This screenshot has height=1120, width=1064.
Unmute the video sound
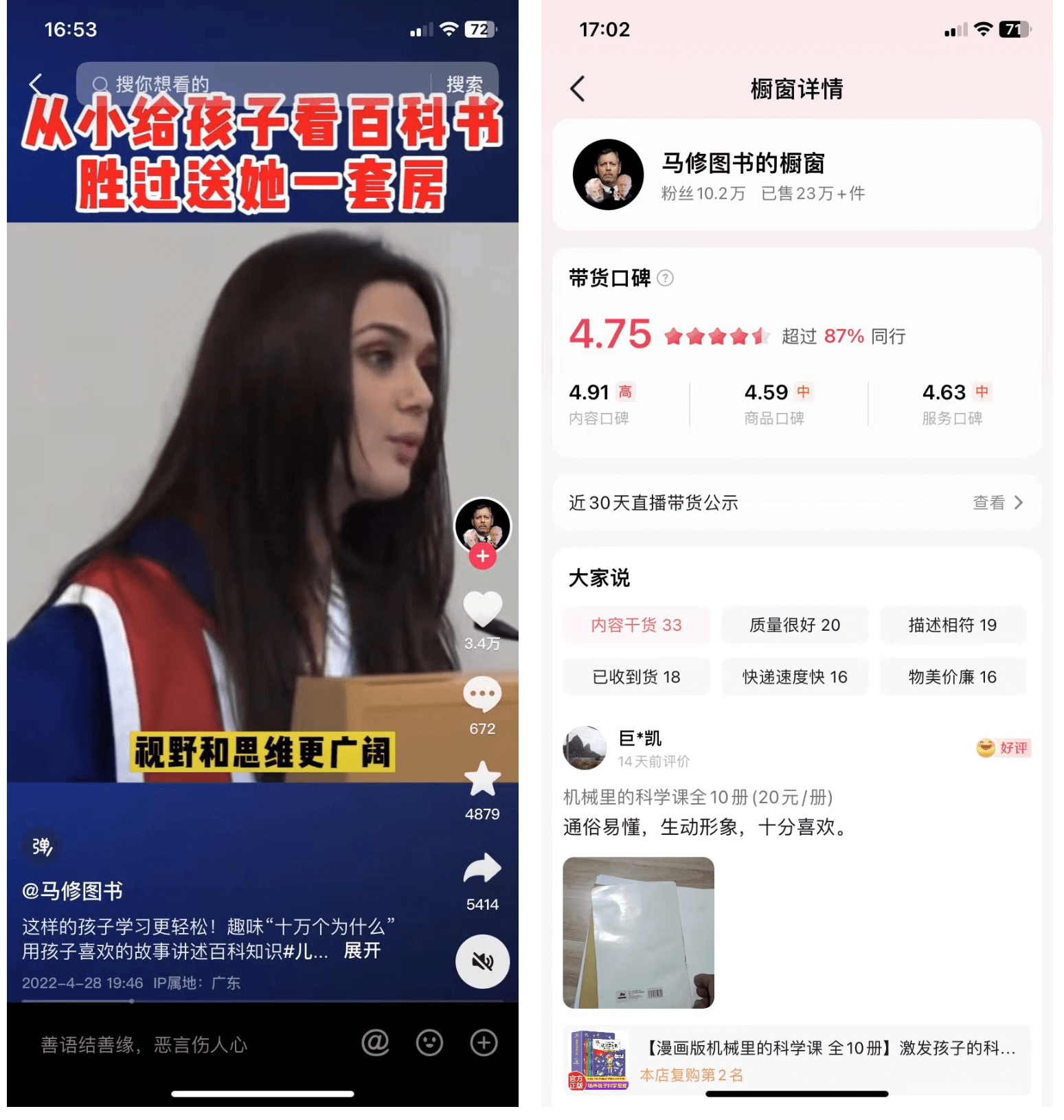pyautogui.click(x=482, y=961)
